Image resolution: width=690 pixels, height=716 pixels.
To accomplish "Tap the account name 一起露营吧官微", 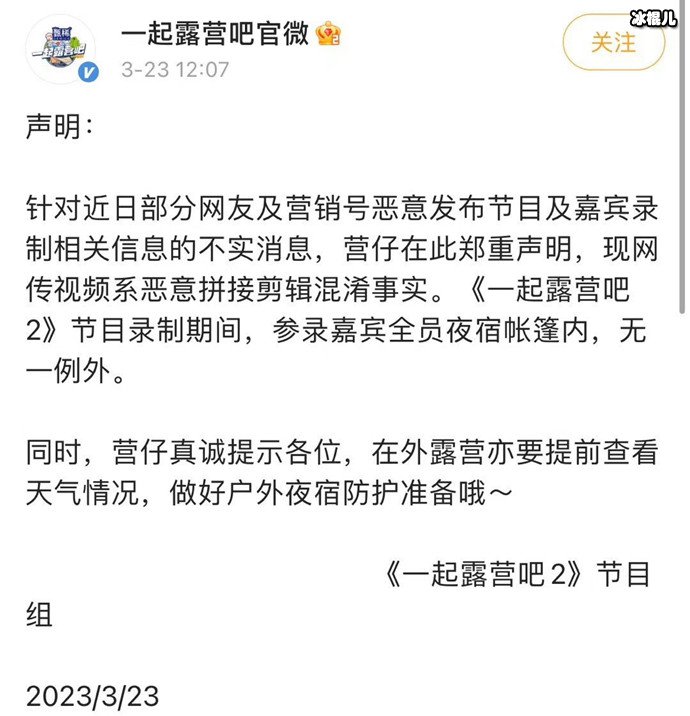I will point(214,35).
